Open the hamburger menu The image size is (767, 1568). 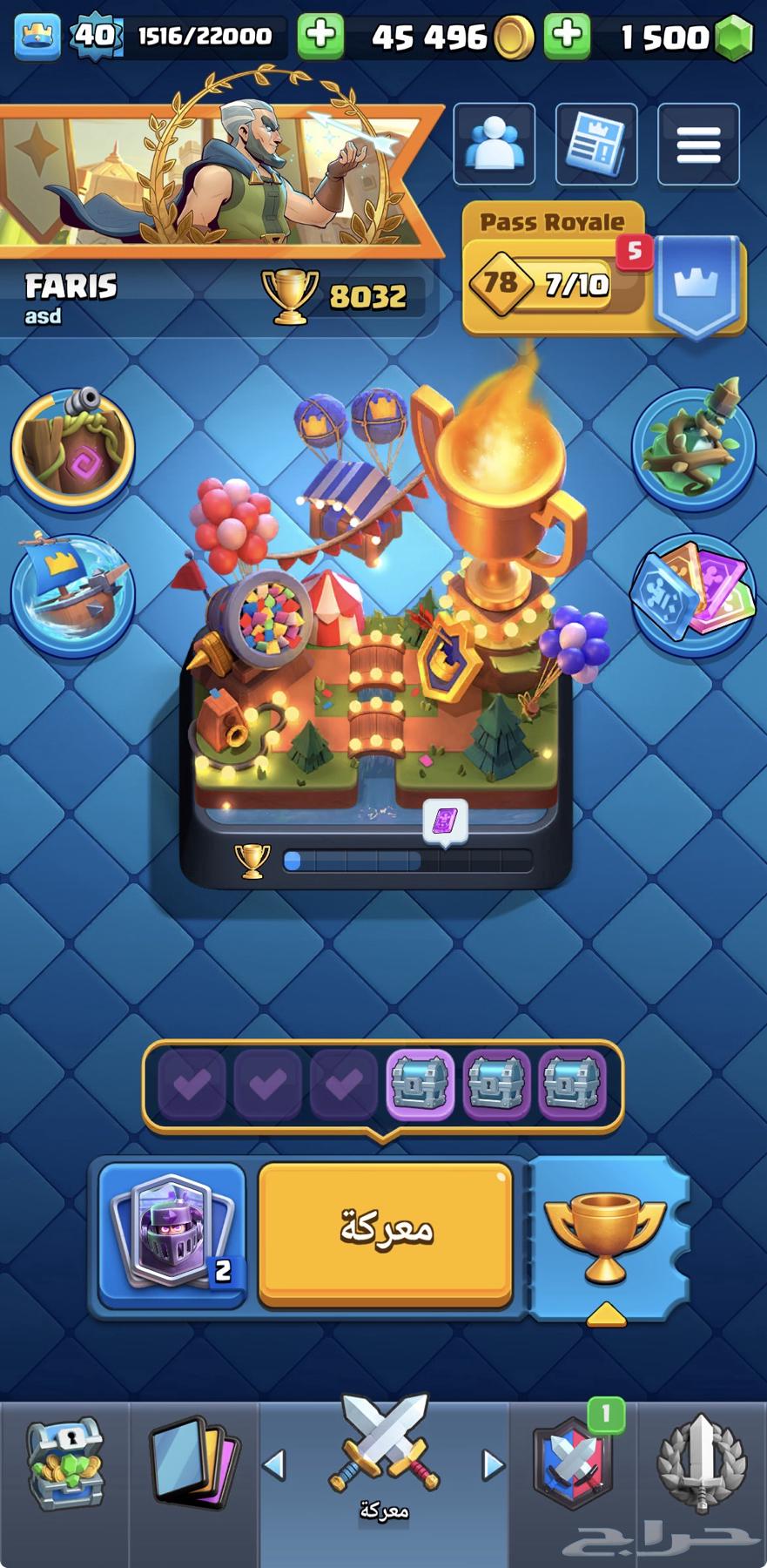click(x=698, y=145)
